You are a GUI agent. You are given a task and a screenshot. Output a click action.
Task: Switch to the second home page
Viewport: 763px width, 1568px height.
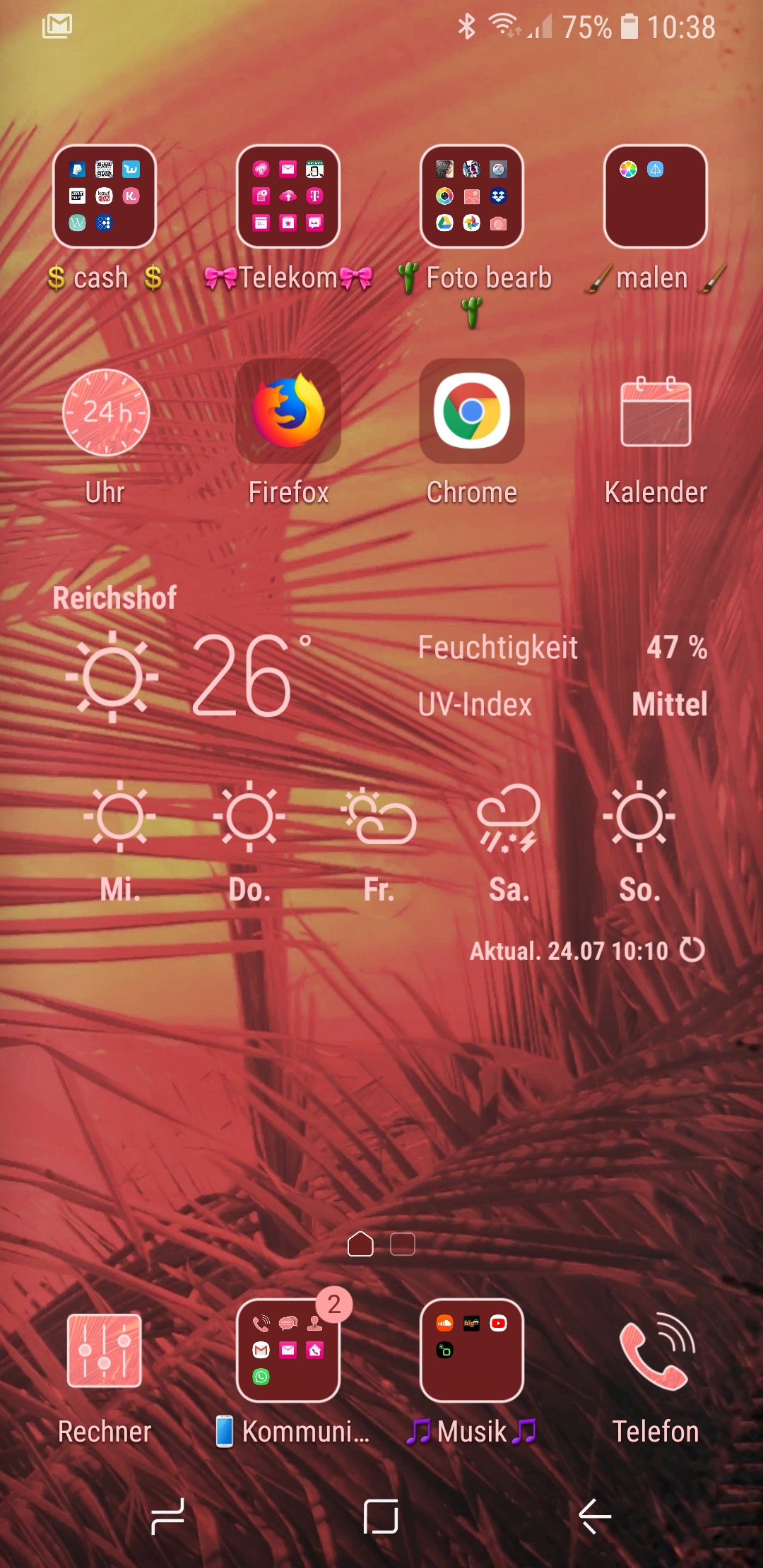(x=403, y=1245)
